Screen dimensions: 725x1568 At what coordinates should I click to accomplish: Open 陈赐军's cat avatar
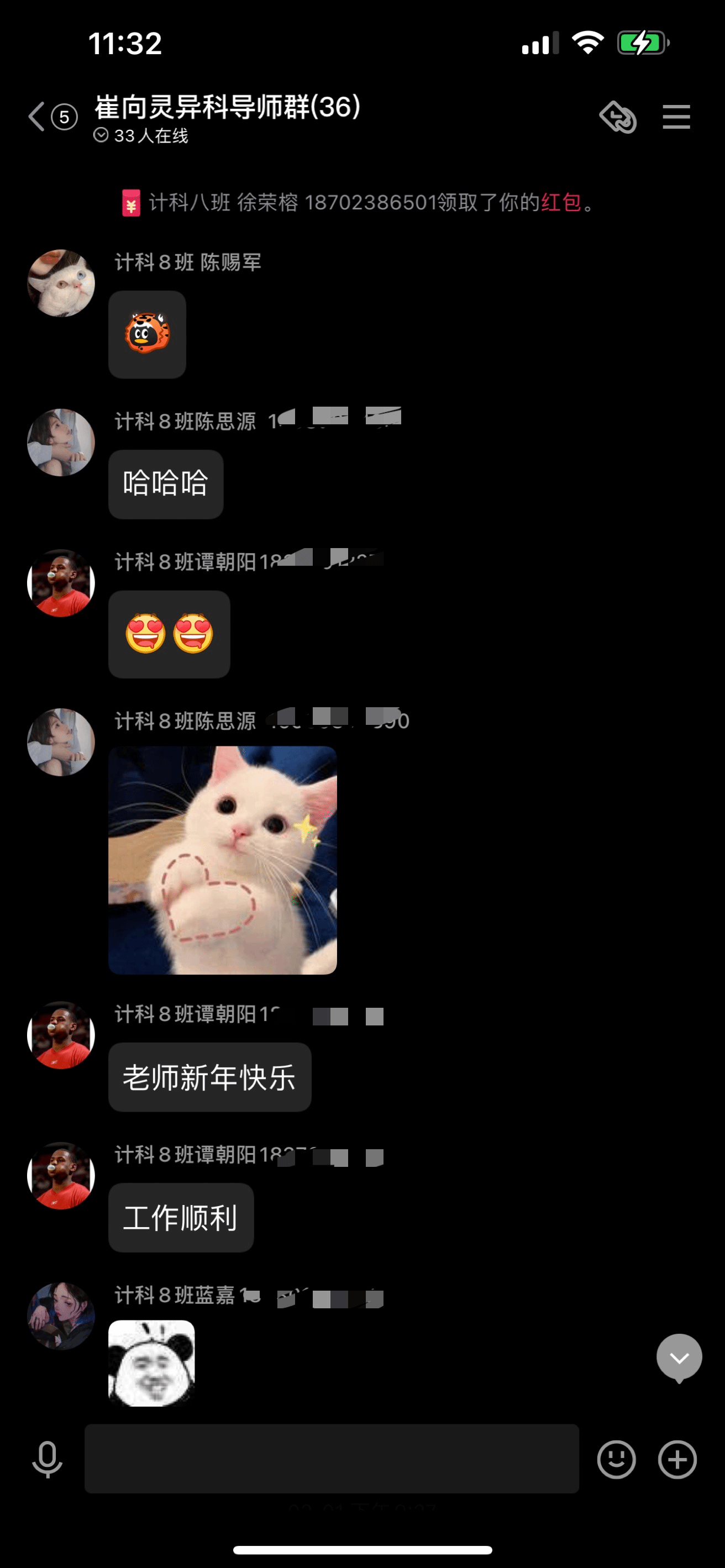click(61, 283)
